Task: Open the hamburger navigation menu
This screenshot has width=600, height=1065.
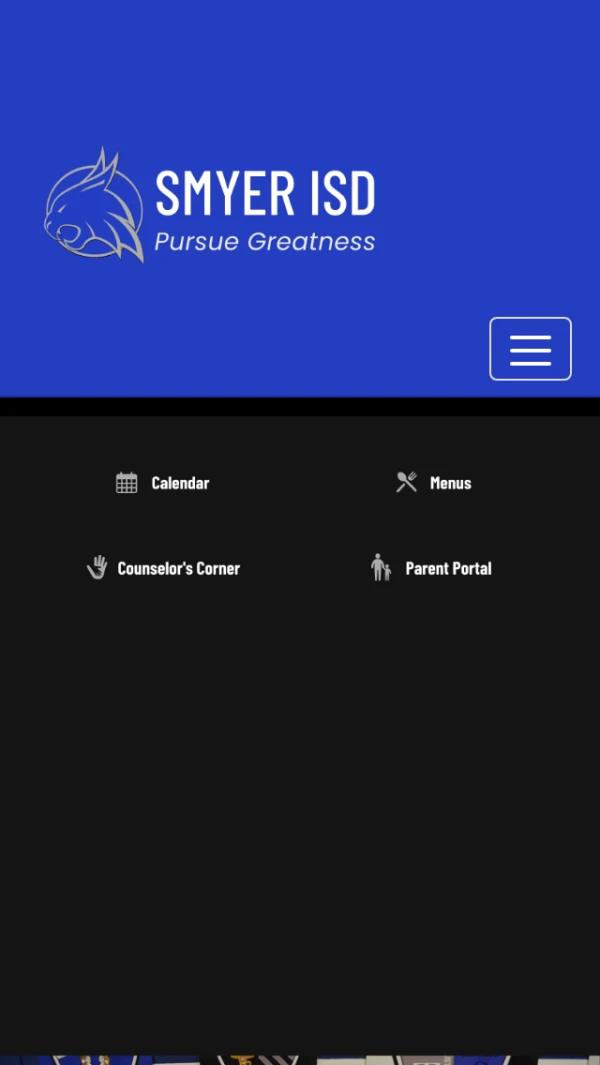Action: click(x=530, y=349)
